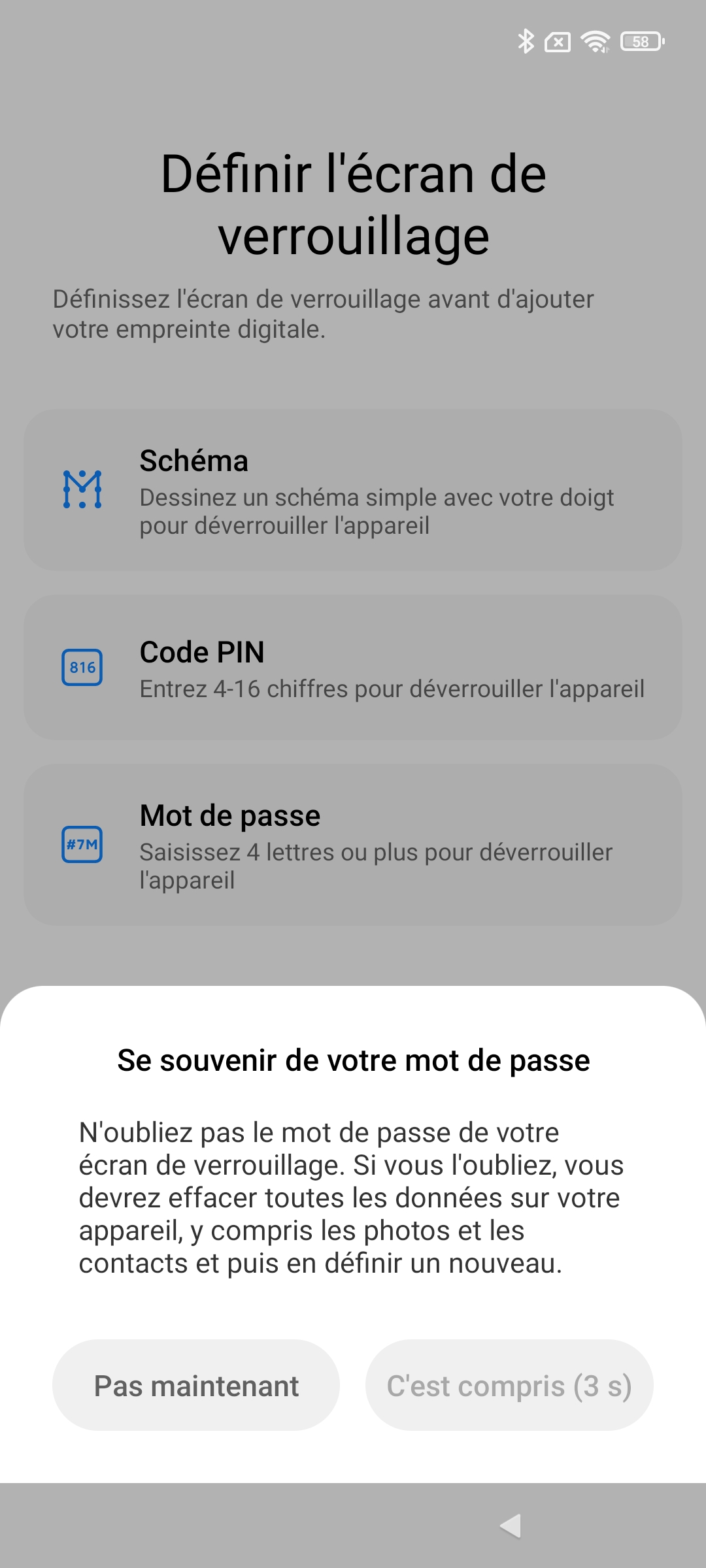
Task: Dismiss dialog with Pas maintenant
Action: 196,1386
